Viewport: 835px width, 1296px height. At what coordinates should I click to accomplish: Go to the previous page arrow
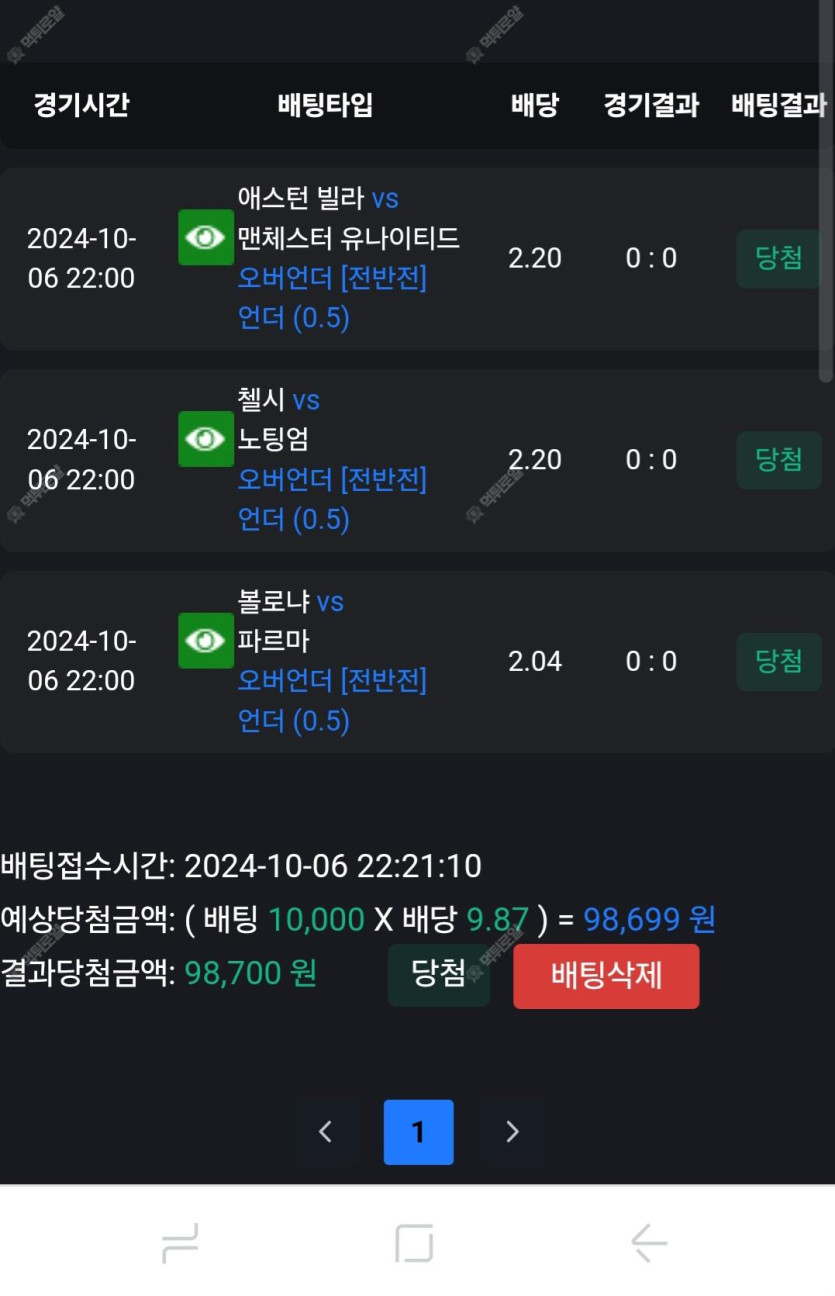[x=325, y=1132]
